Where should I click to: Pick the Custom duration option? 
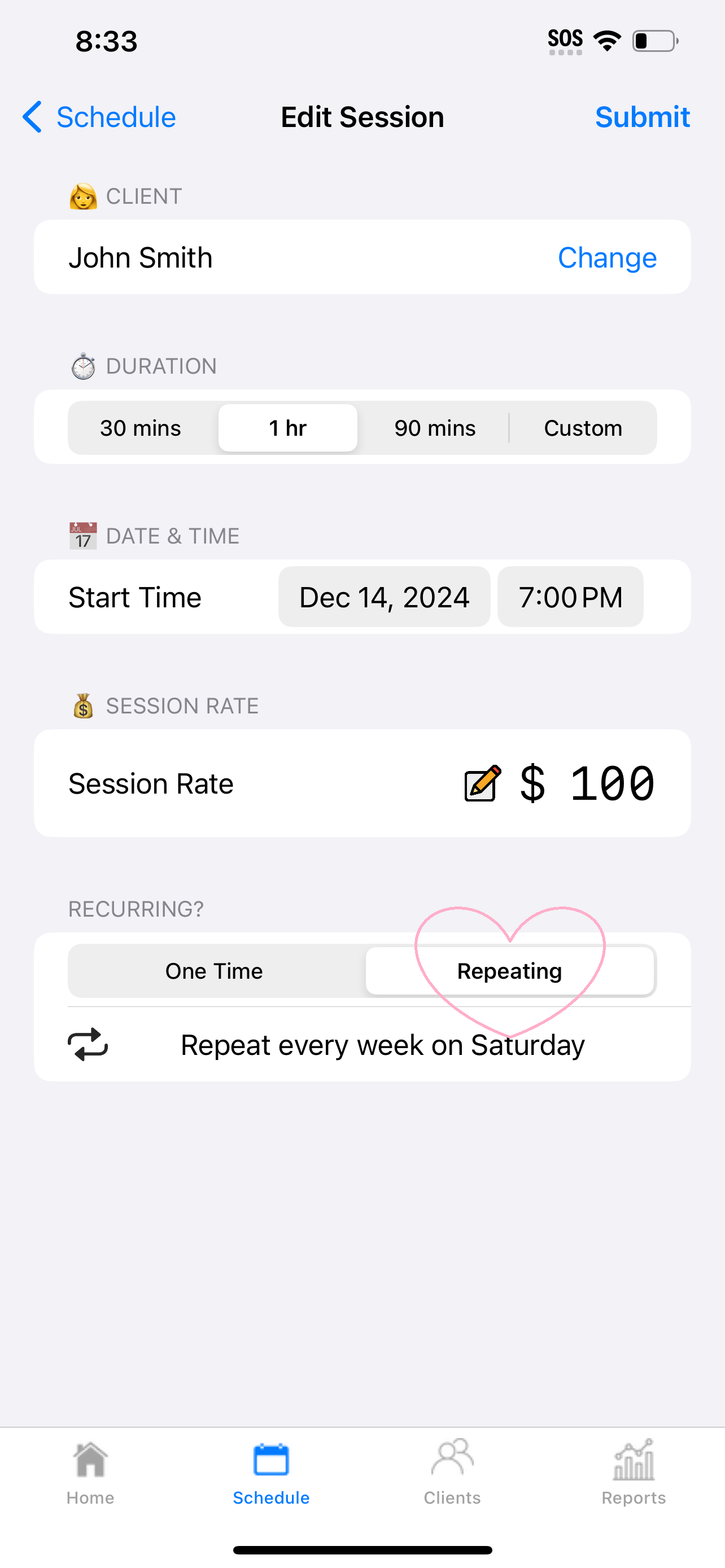[583, 428]
